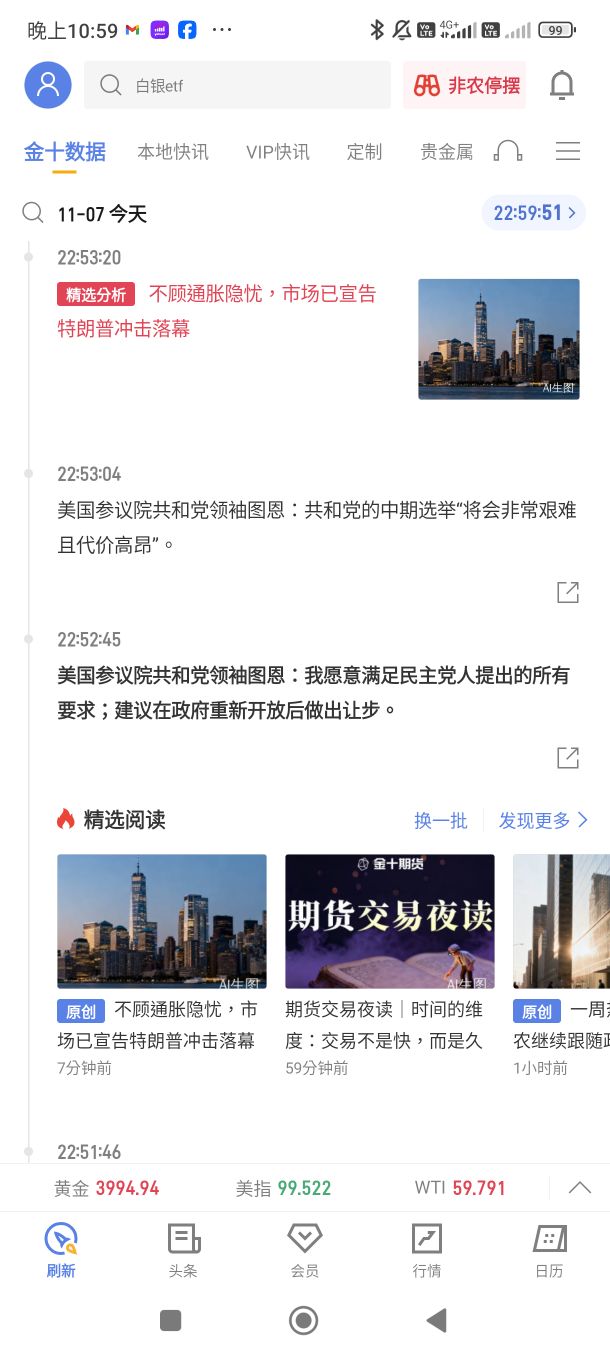Switch to the 定制 tab
Image resolution: width=610 pixels, height=1356 pixels.
coord(364,152)
